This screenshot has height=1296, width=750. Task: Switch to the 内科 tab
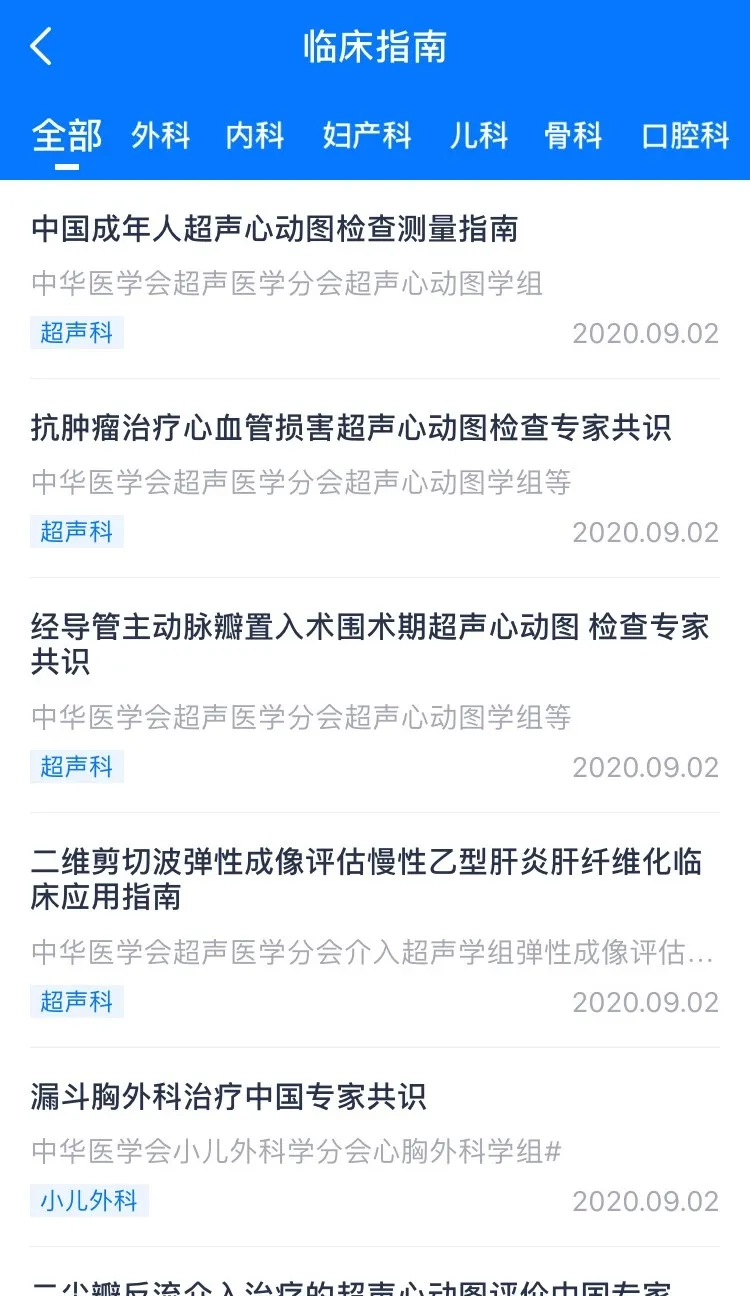255,136
